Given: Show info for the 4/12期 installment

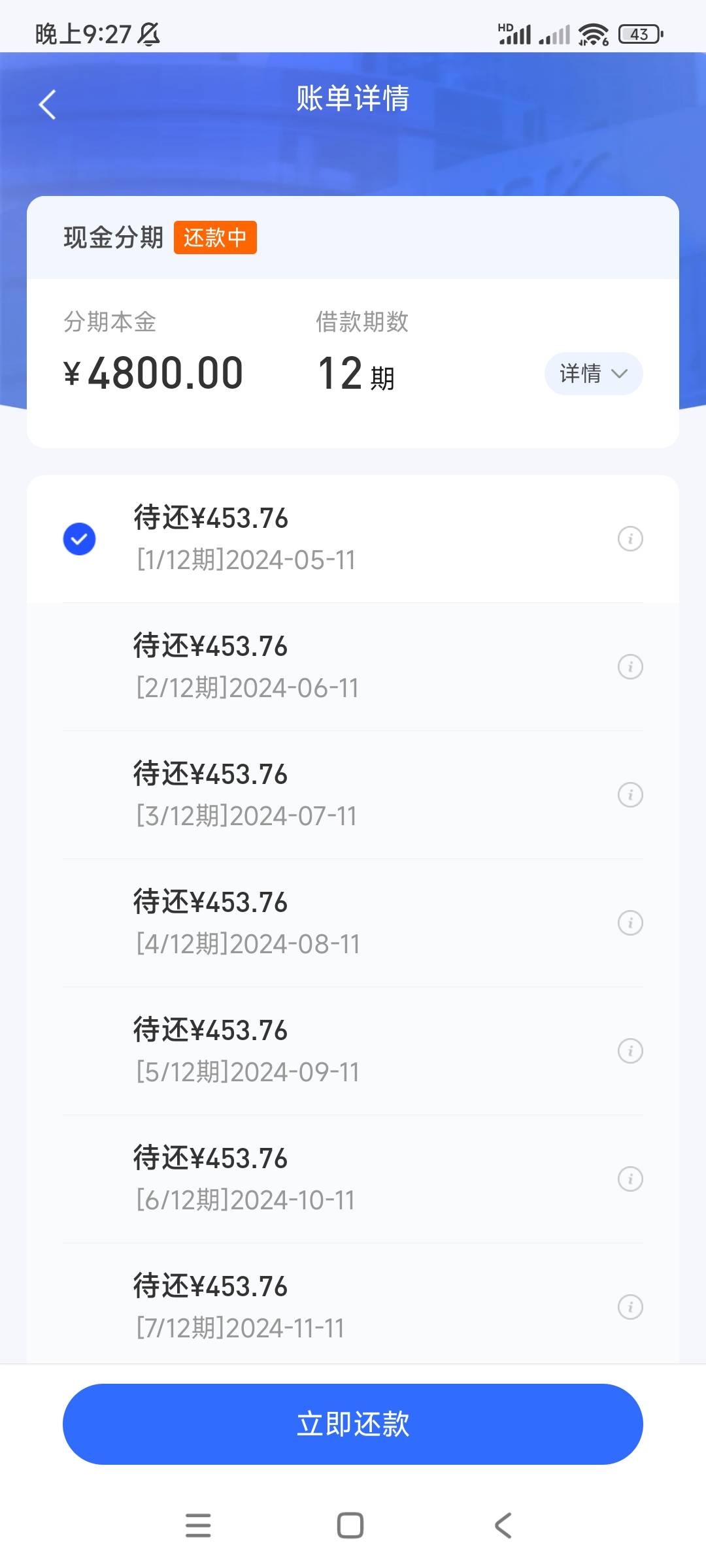Looking at the screenshot, I should click(630, 923).
